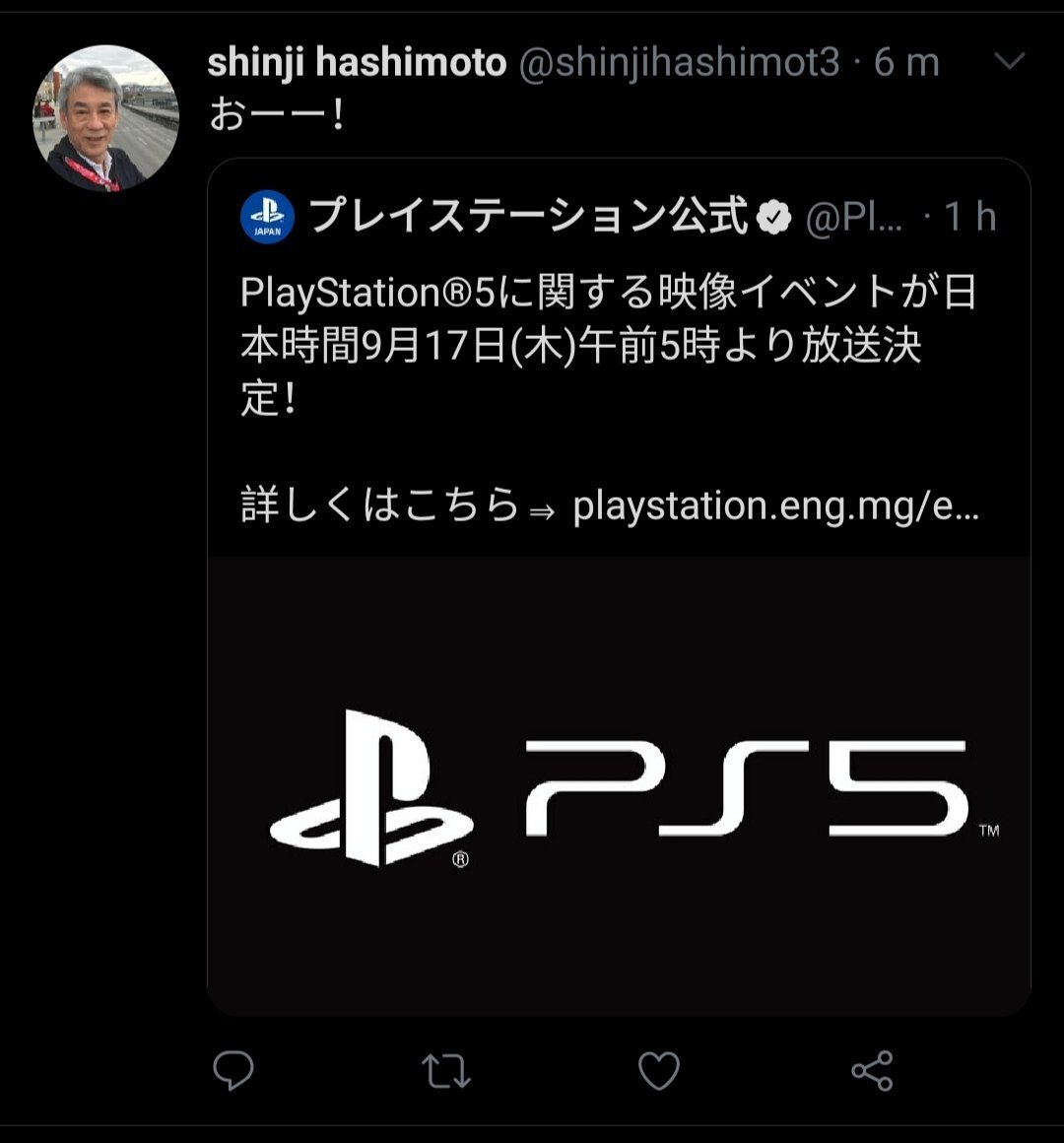Open shinji hashimoto's profile picture
This screenshot has height=1143, width=1064.
tap(105, 118)
